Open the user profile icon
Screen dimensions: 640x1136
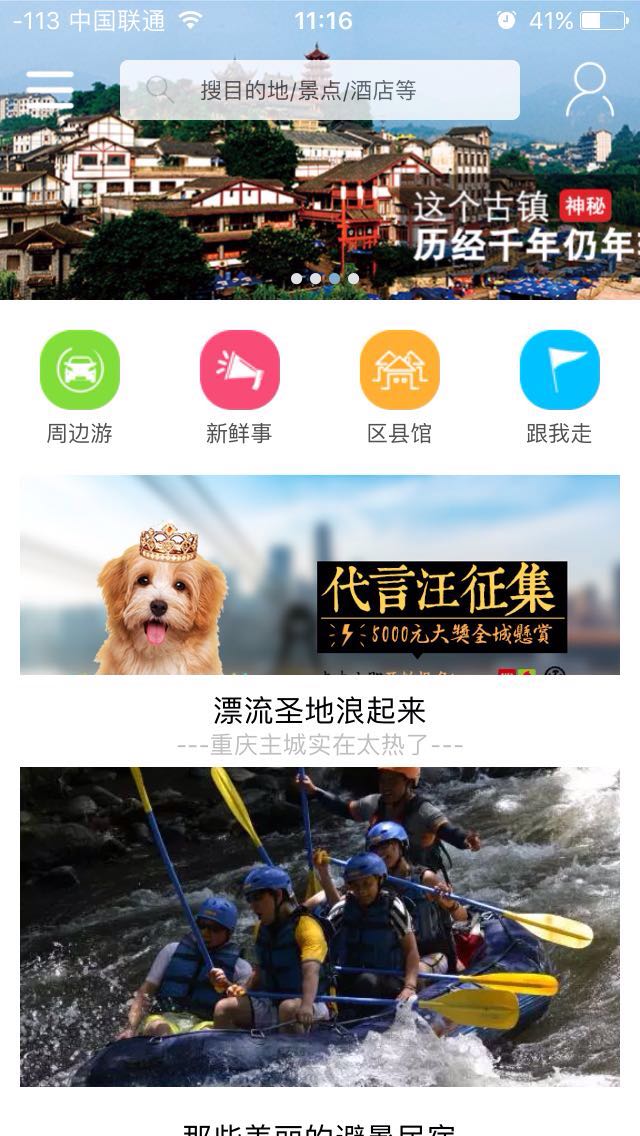click(x=589, y=90)
